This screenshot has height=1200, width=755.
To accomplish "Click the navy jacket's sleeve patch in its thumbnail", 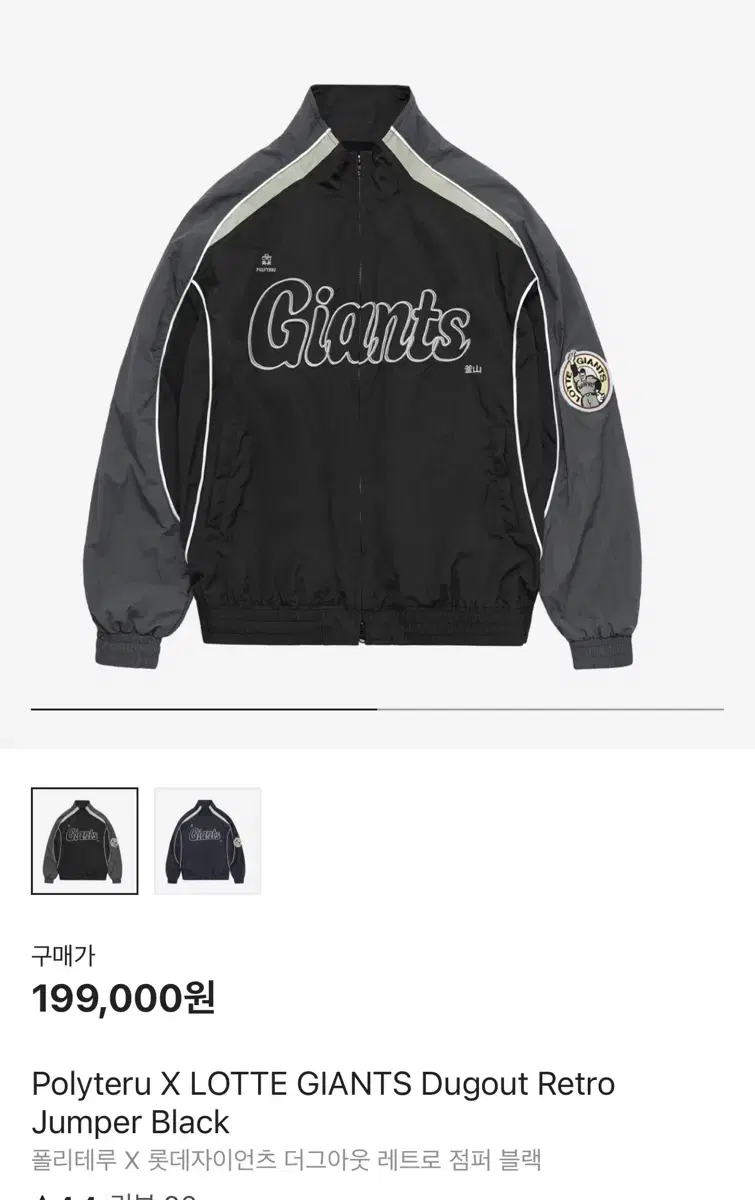I will 238,841.
